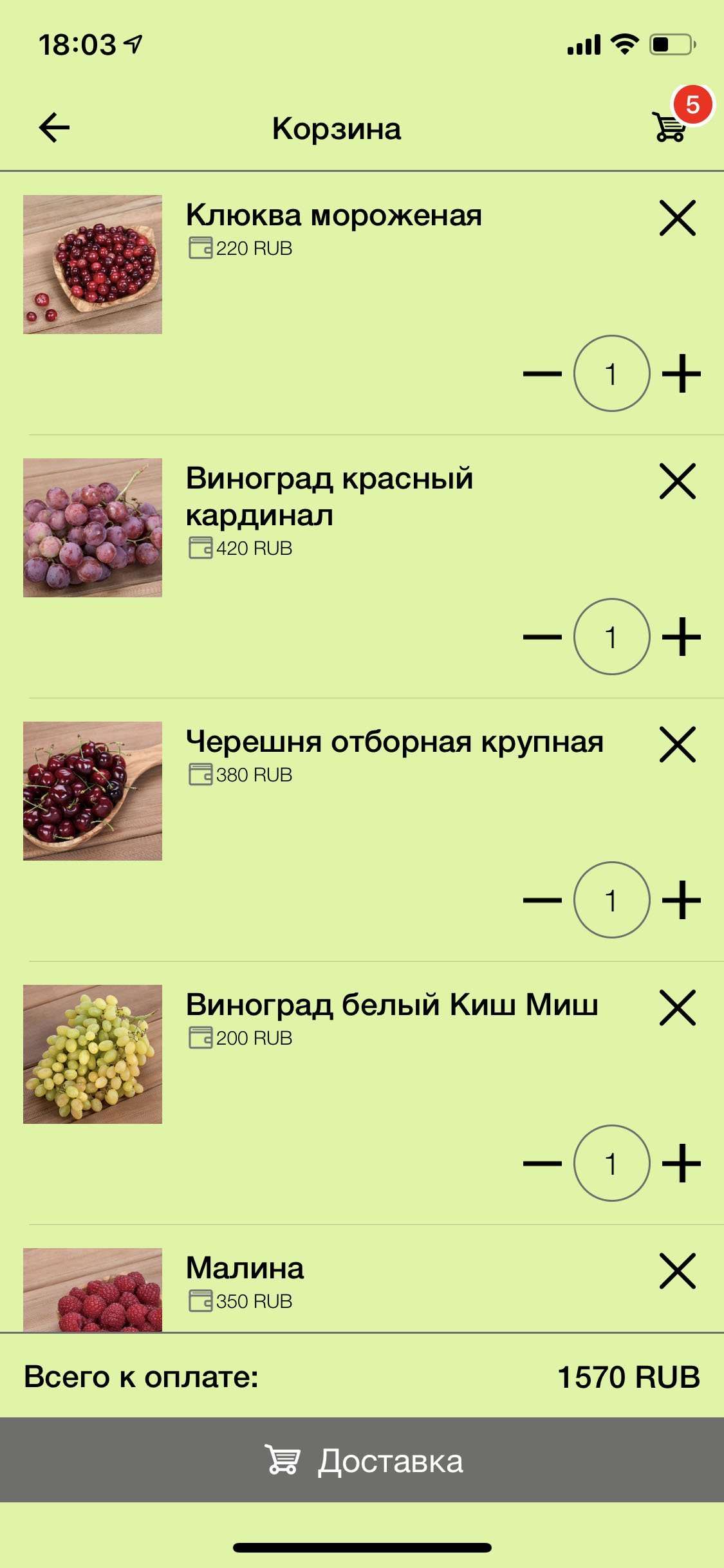This screenshot has width=724, height=1568.
Task: Go back from the Корзина screen
Action: click(x=54, y=127)
